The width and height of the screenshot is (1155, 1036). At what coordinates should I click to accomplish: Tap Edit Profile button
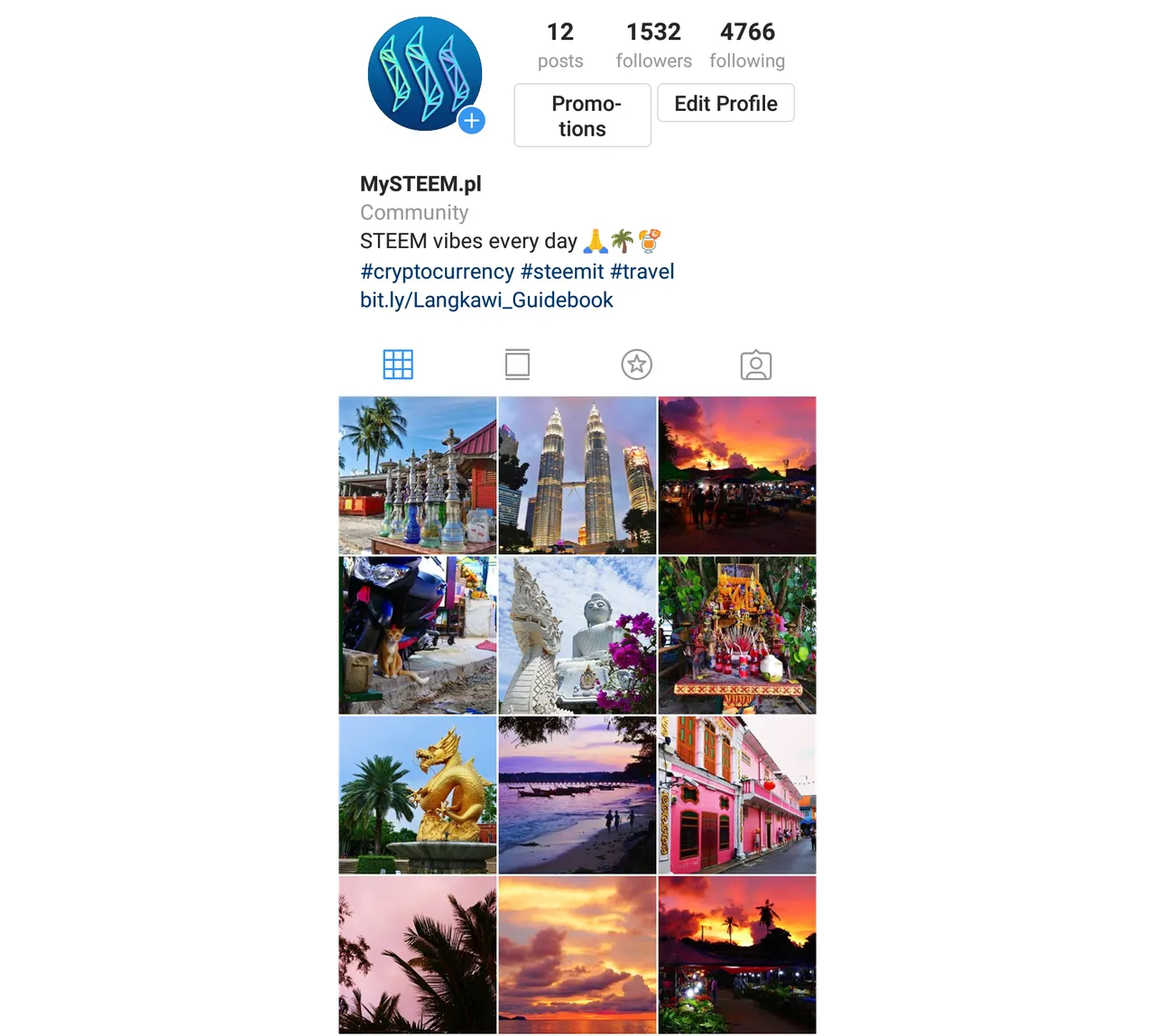tap(725, 103)
